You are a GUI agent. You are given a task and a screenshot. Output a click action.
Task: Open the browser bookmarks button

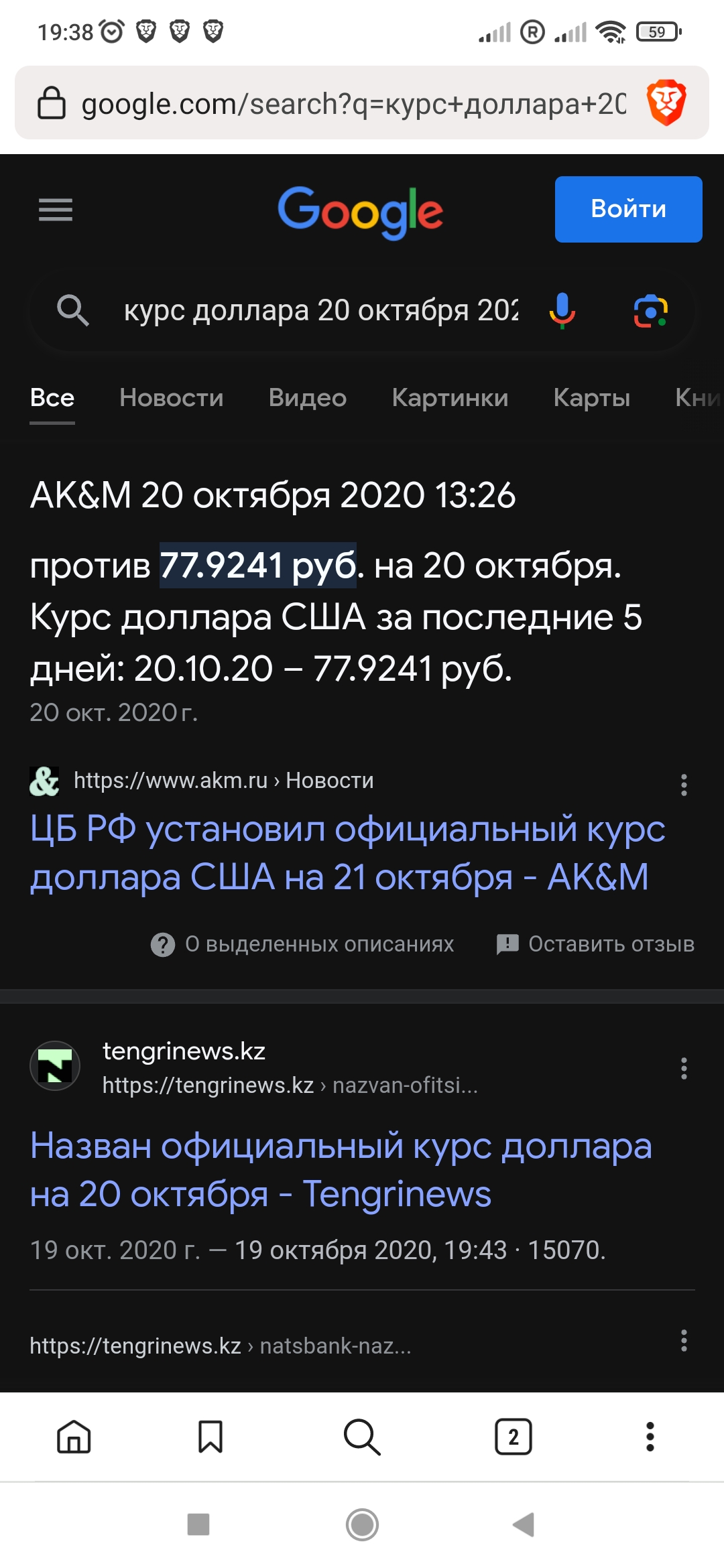(210, 1437)
